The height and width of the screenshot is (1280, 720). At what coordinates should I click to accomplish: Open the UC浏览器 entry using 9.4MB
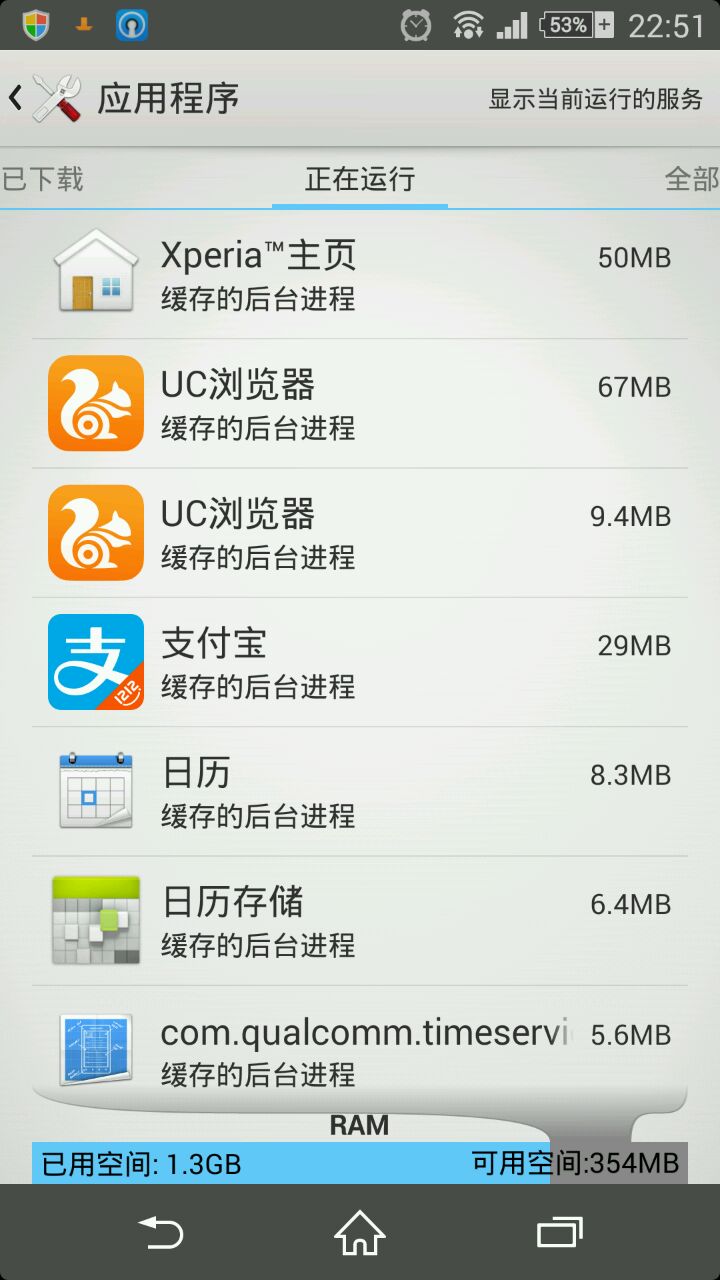360,532
